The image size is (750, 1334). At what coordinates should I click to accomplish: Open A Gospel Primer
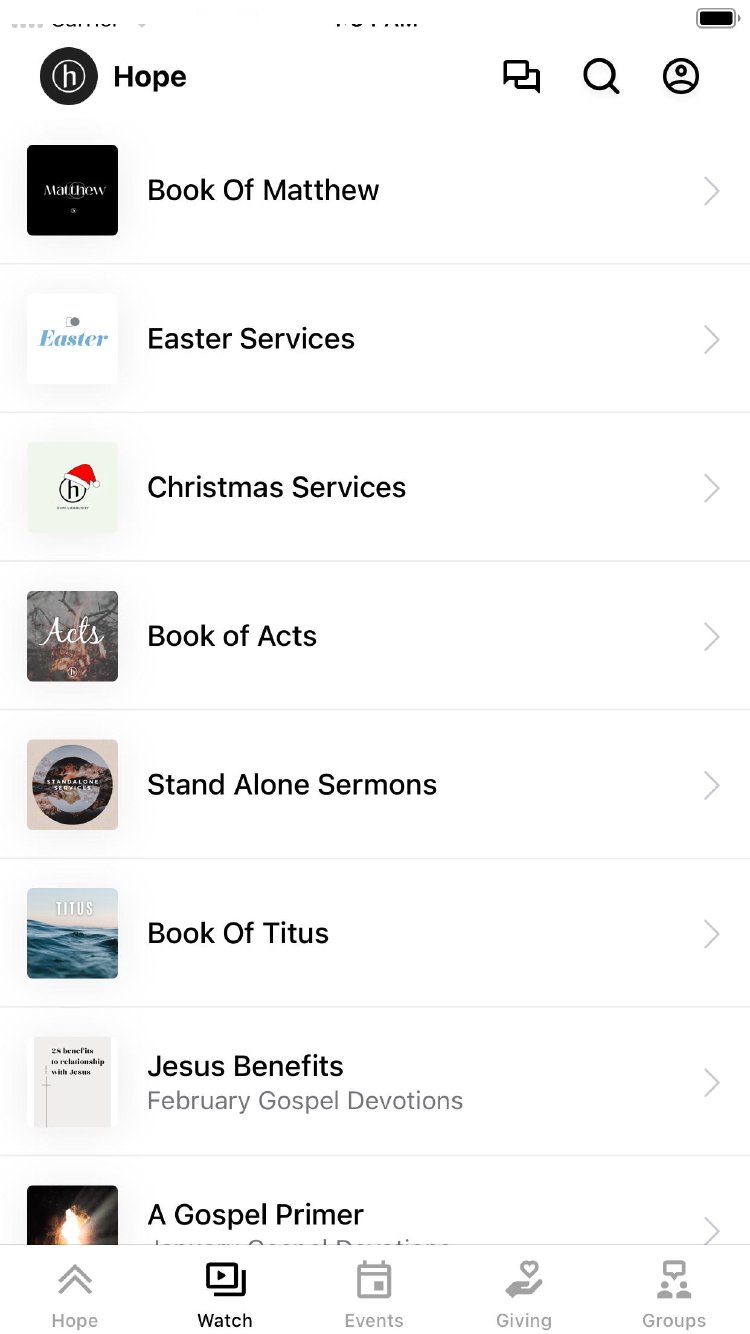coord(374,1214)
